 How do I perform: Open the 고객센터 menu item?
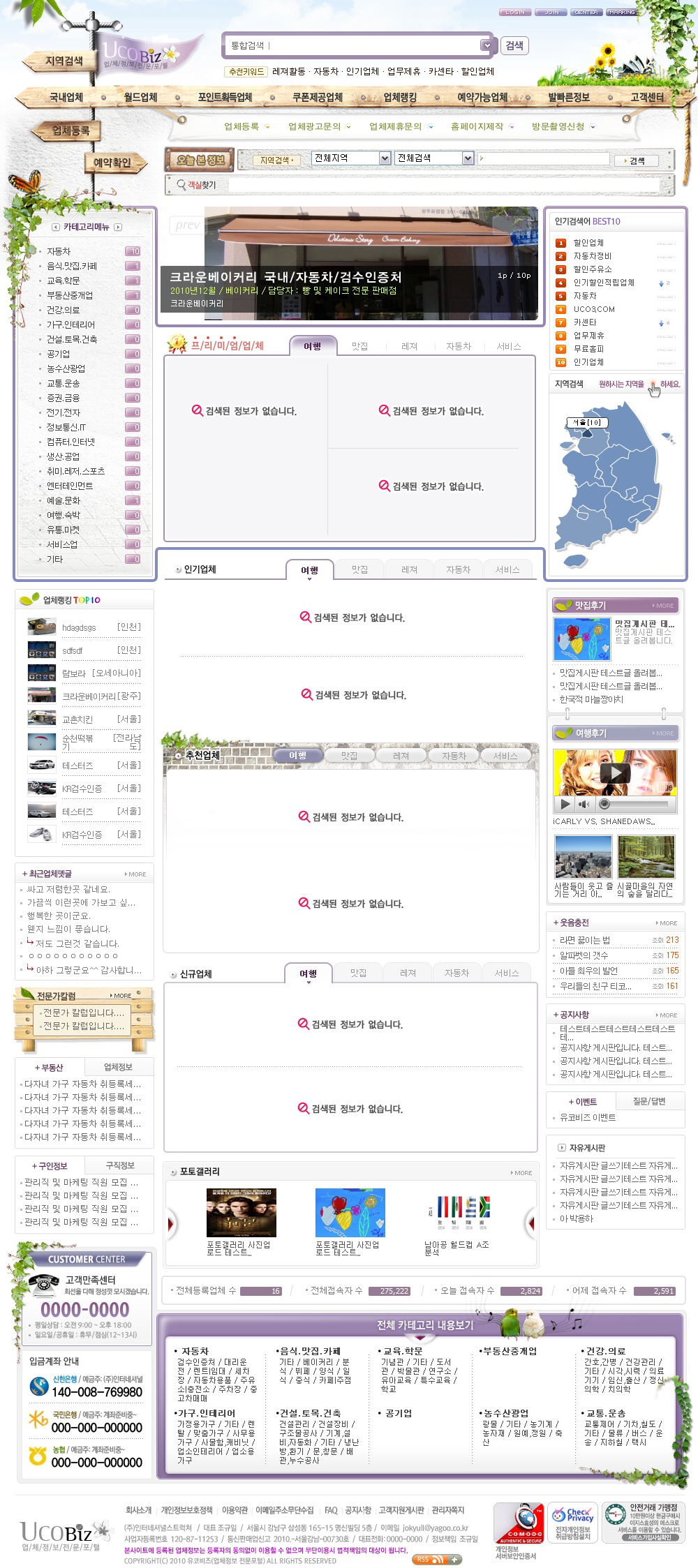point(647,97)
